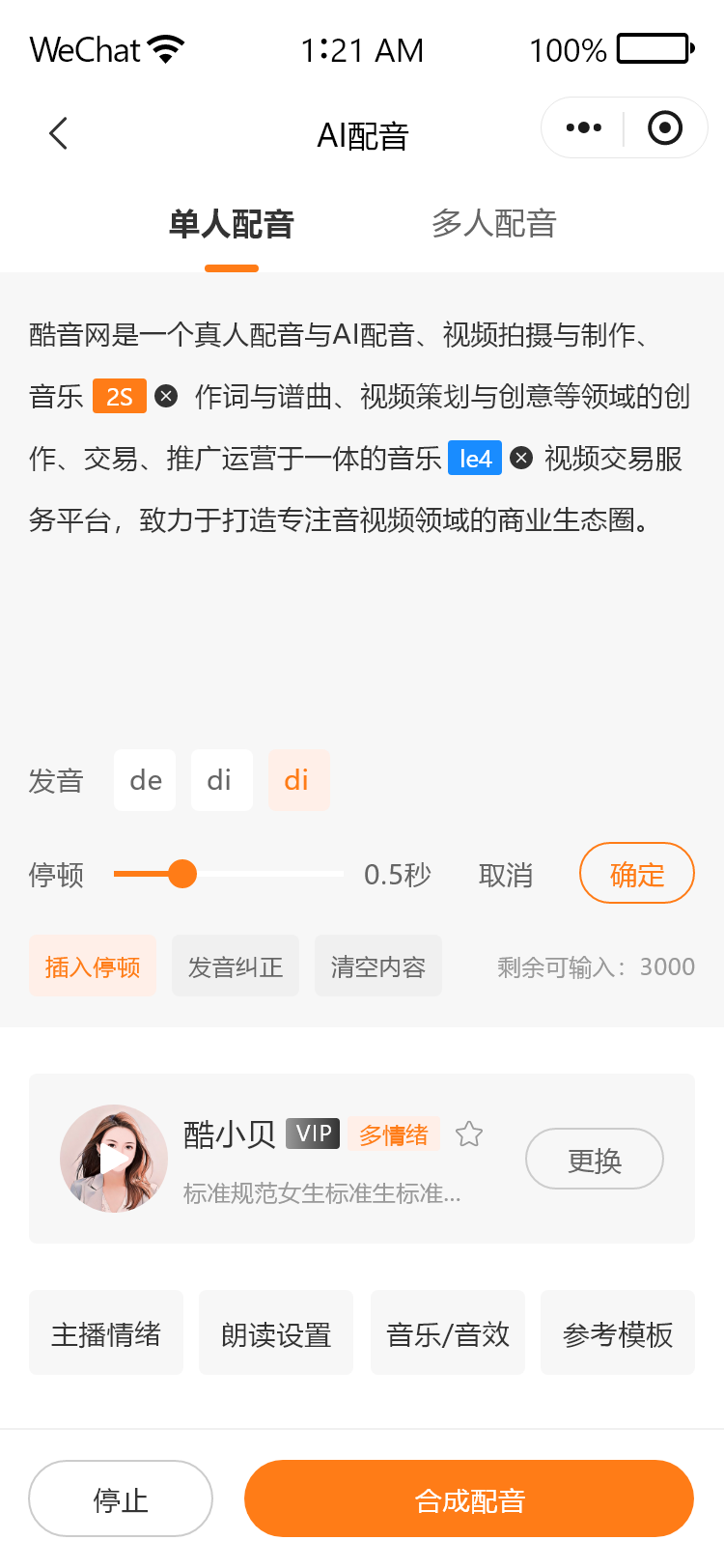Delete the le4 pronunciation tag
This screenshot has height=1568, width=724.
tap(521, 458)
